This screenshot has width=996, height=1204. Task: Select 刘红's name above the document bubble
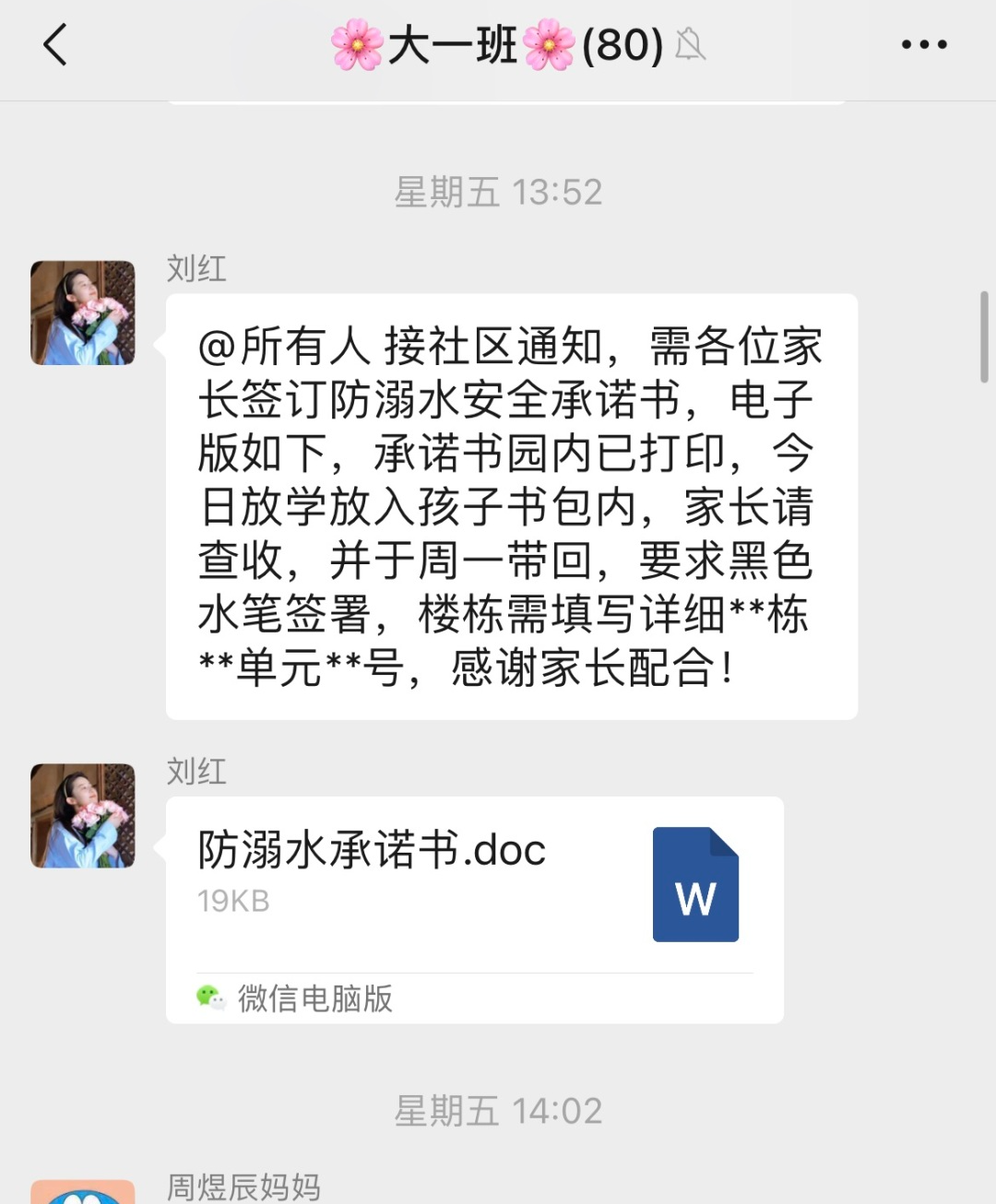[x=196, y=773]
